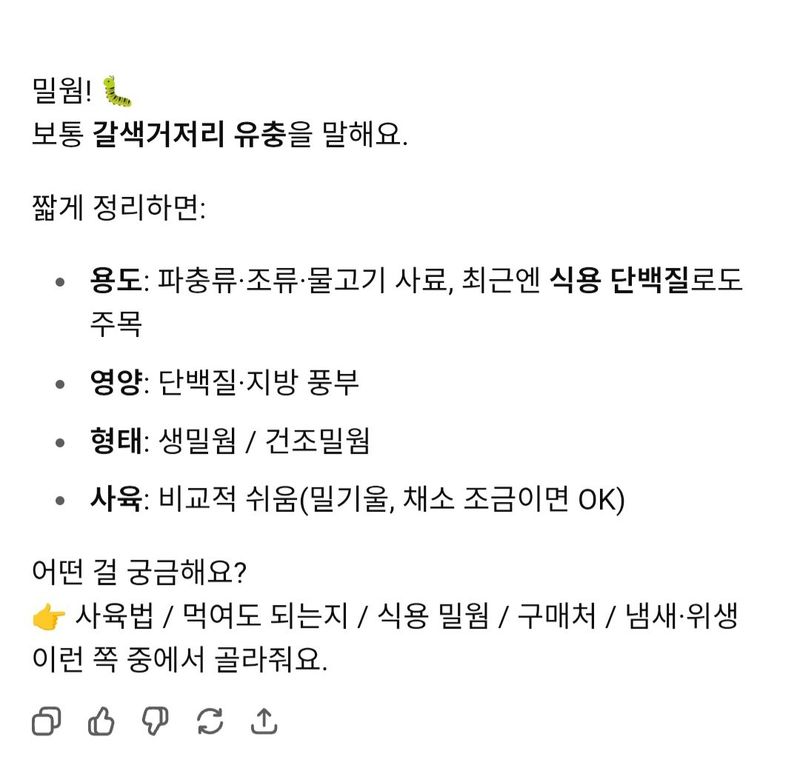The image size is (800, 767).
Task: Mark the response with thumbs down
Action: tap(155, 720)
